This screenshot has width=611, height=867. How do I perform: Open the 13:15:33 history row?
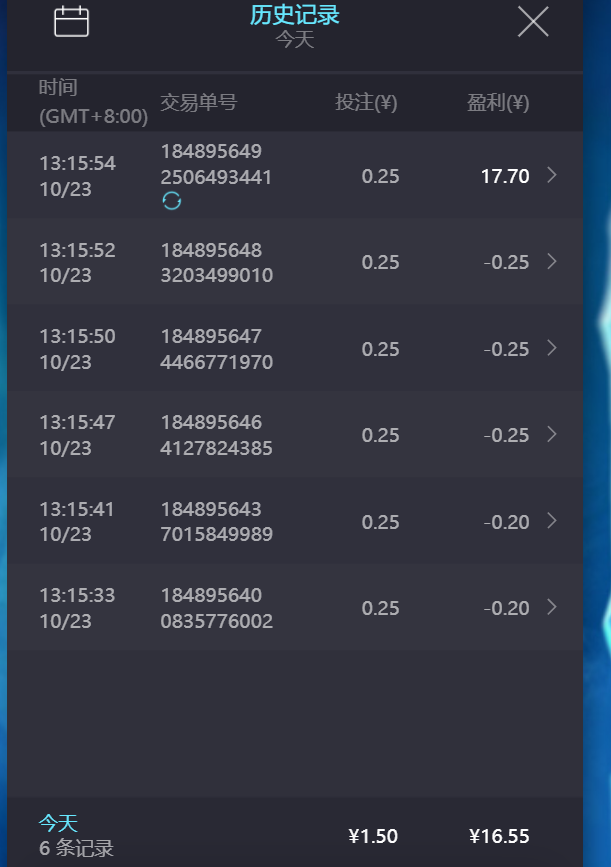pyautogui.click(x=552, y=607)
